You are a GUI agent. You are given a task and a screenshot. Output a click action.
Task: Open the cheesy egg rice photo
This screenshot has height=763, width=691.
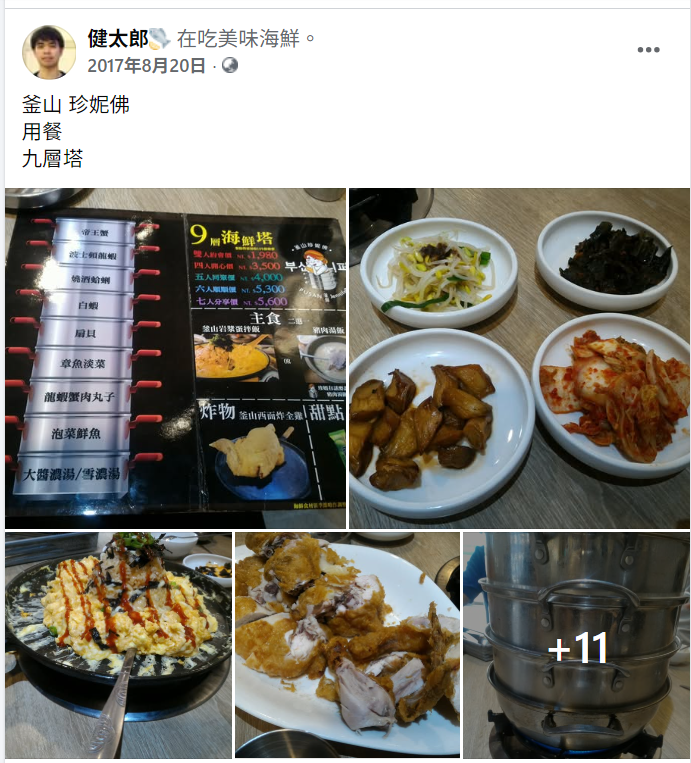tap(118, 645)
